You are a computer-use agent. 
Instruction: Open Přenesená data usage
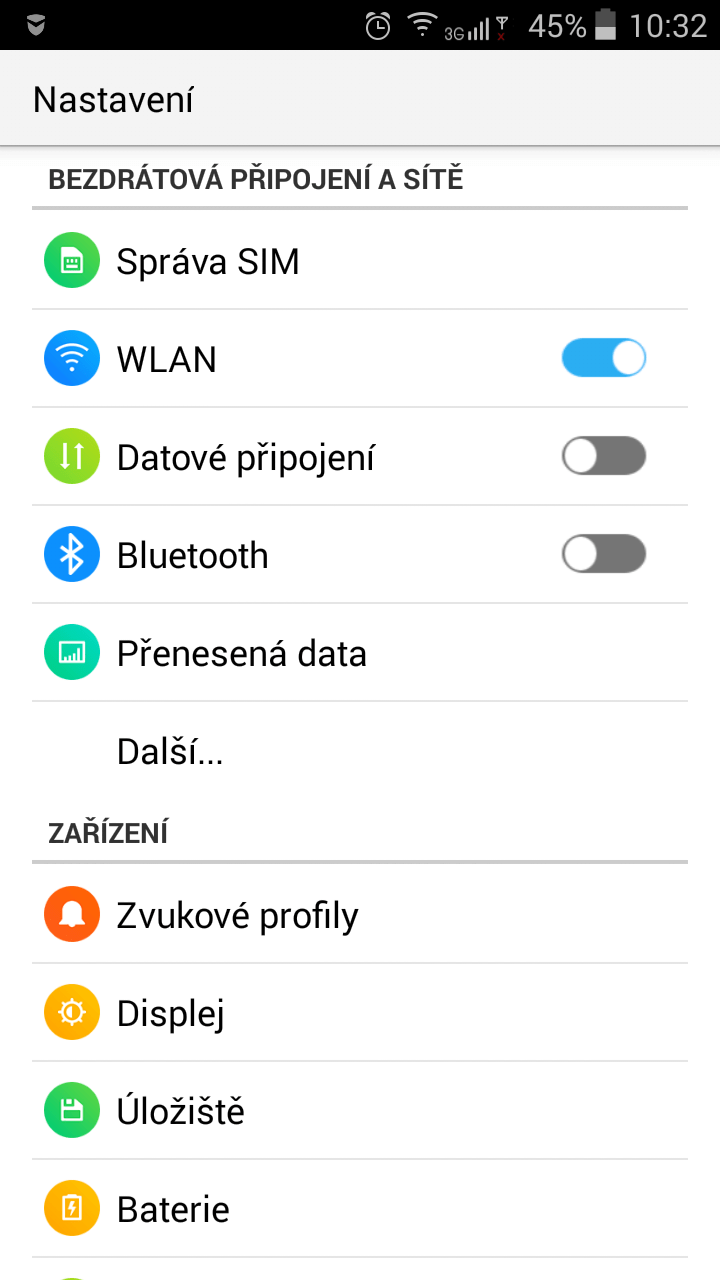click(x=360, y=653)
